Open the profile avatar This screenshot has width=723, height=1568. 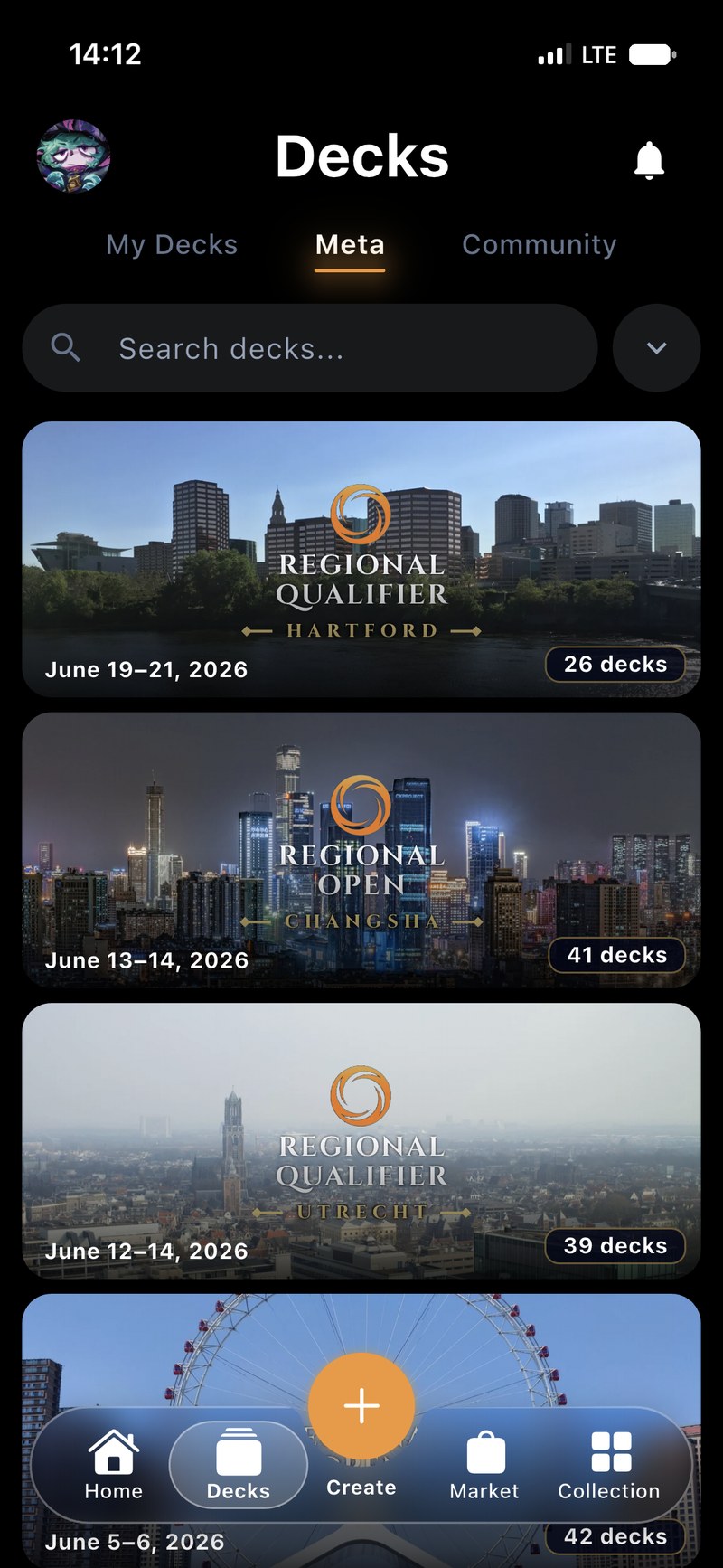pyautogui.click(x=73, y=156)
